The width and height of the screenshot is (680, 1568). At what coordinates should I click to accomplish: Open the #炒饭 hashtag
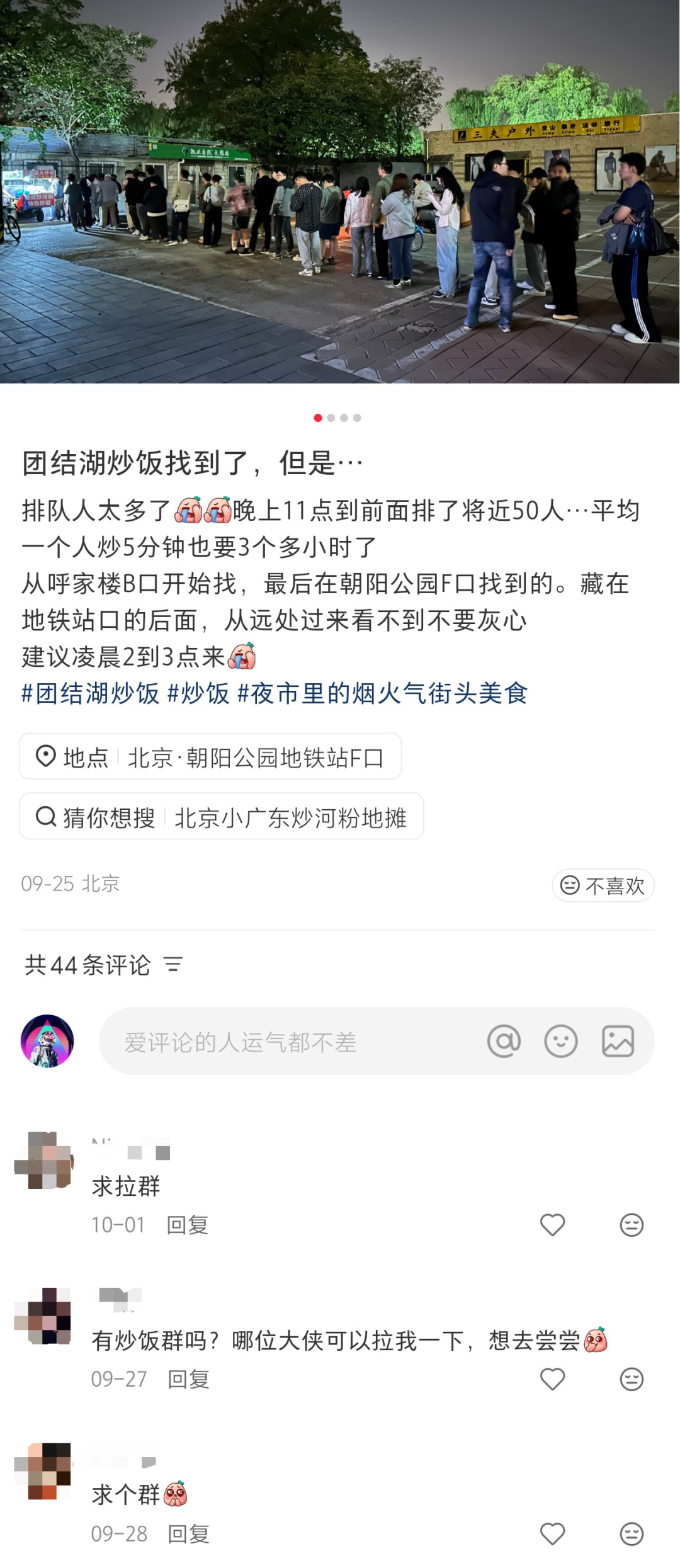coord(198,693)
